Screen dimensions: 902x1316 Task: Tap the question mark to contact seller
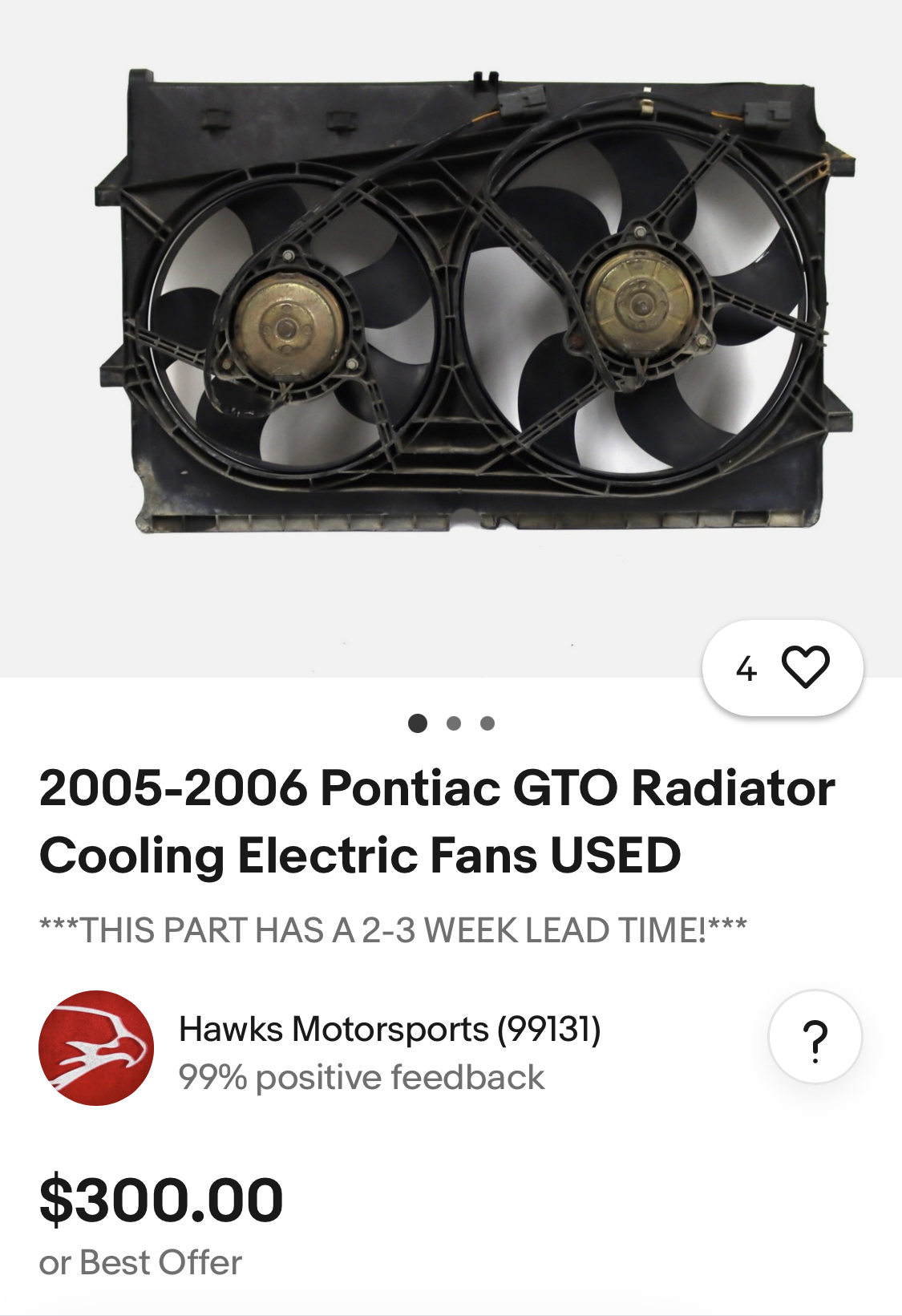(x=815, y=1038)
